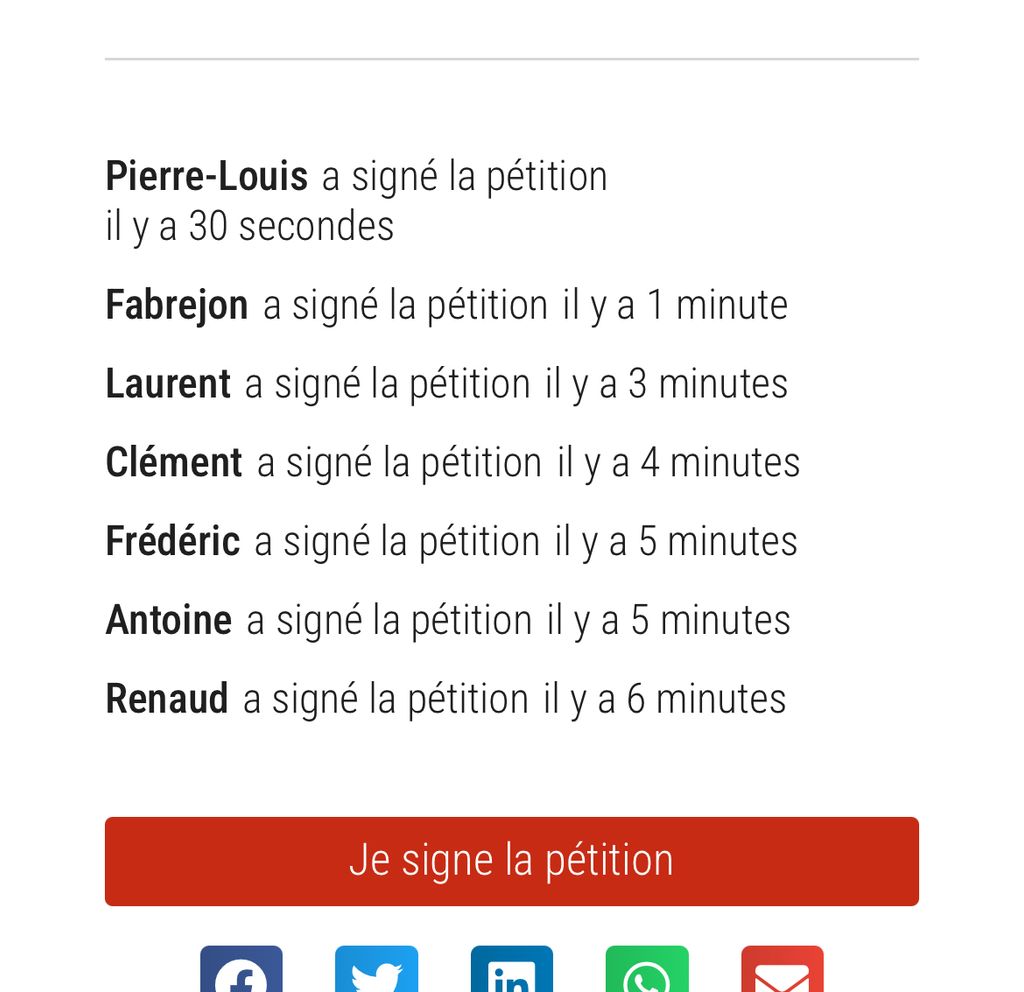This screenshot has height=992, width=1024.
Task: Share the petition on Twitter
Action: (376, 972)
